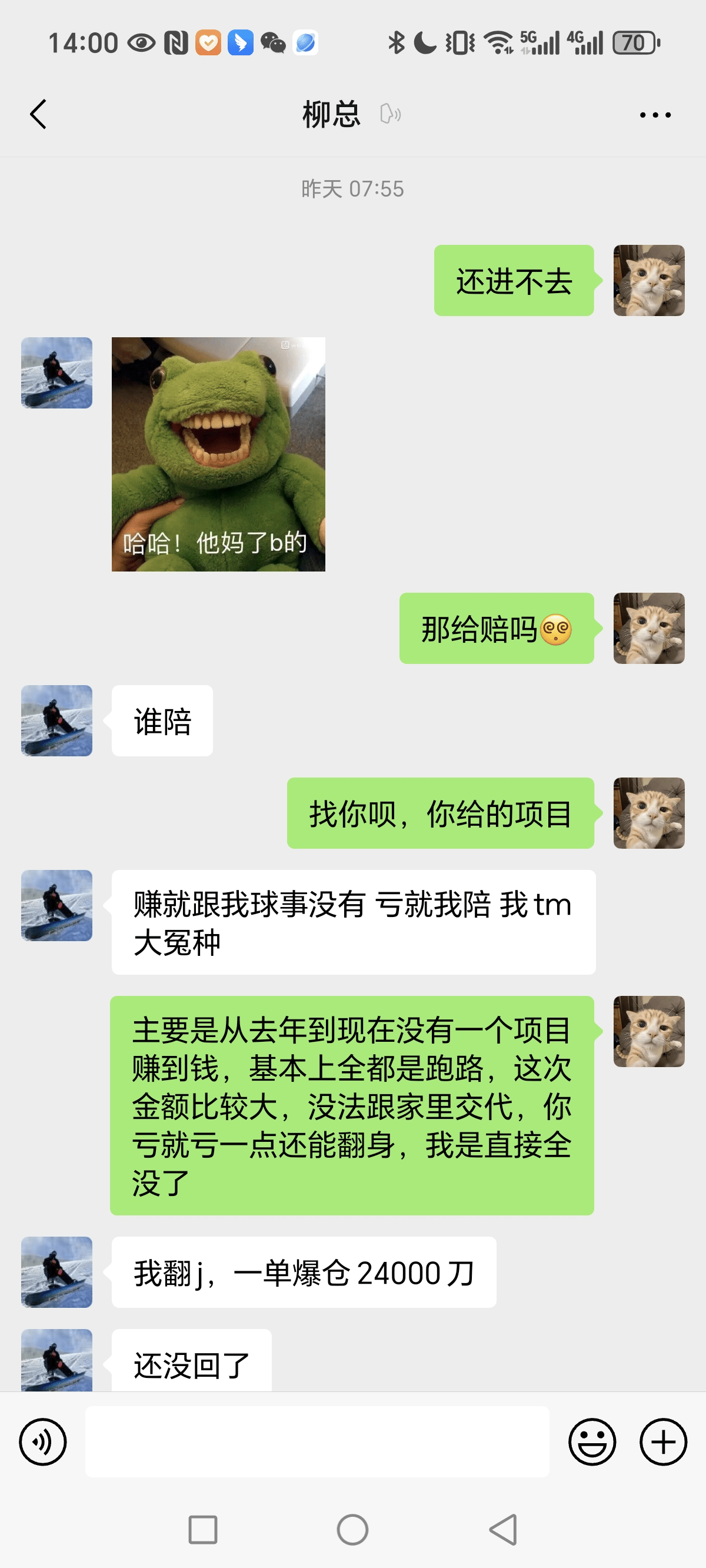
Task: Open the recent apps view
Action: click(202, 1530)
